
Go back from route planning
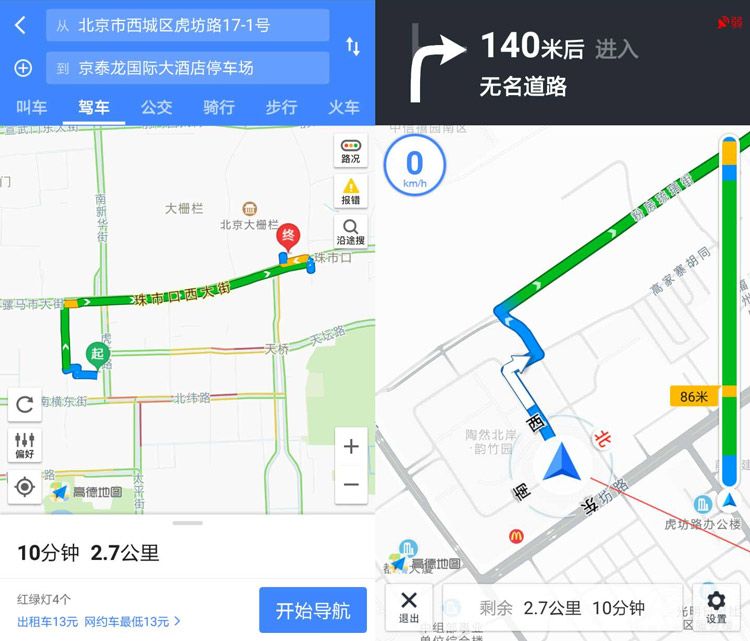pyautogui.click(x=20, y=25)
